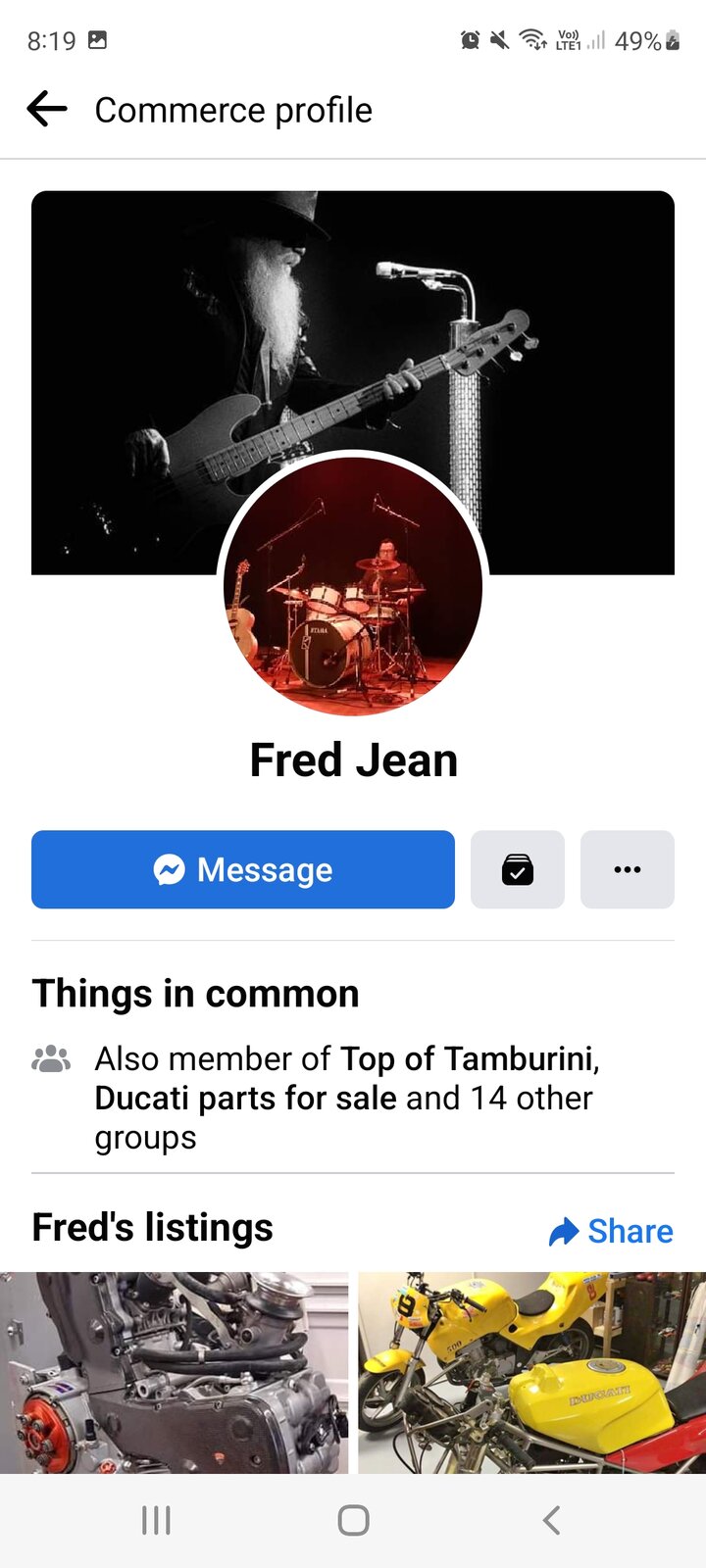This screenshot has width=706, height=1568.
Task: Tap the marketplace bag icon button
Action: 517,869
